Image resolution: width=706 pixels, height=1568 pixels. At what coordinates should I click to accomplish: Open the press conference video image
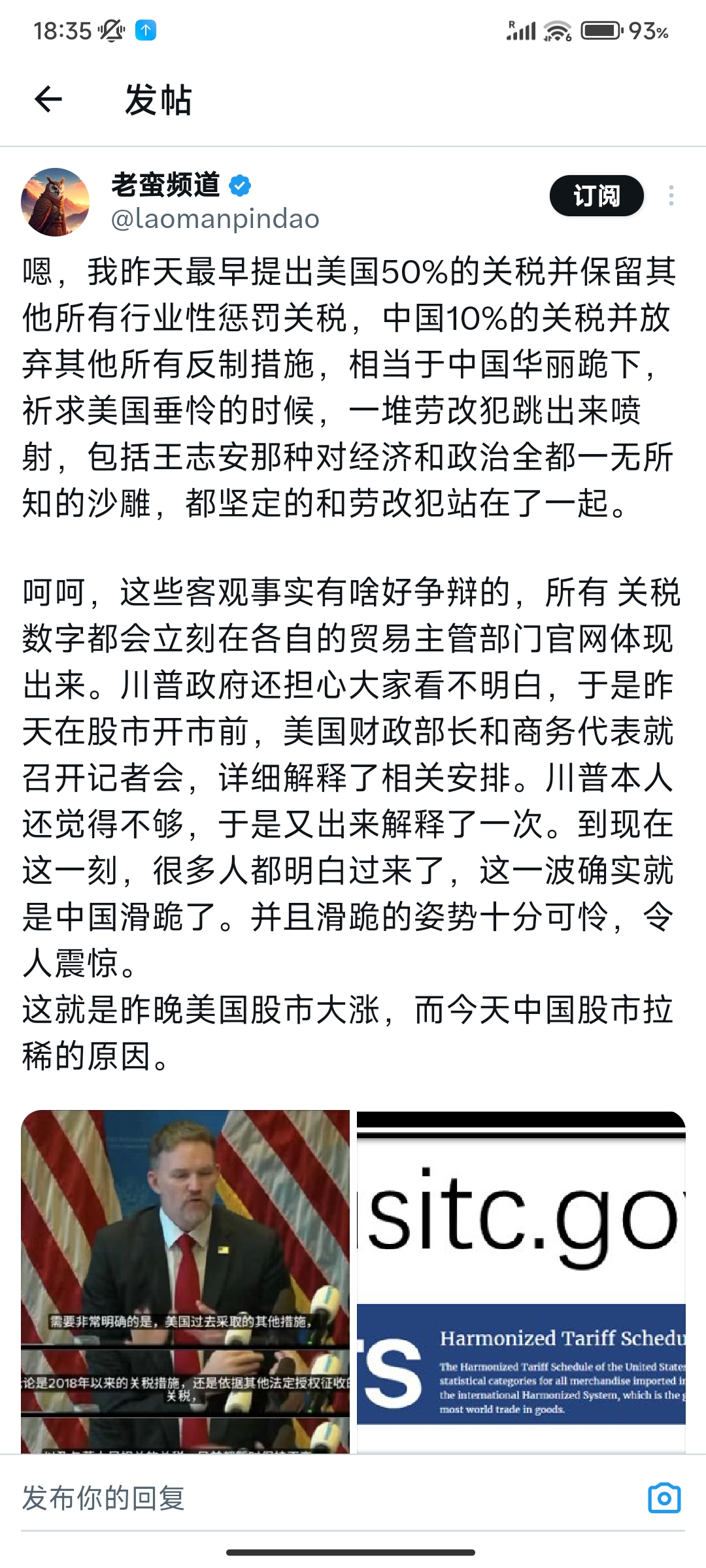click(185, 1282)
